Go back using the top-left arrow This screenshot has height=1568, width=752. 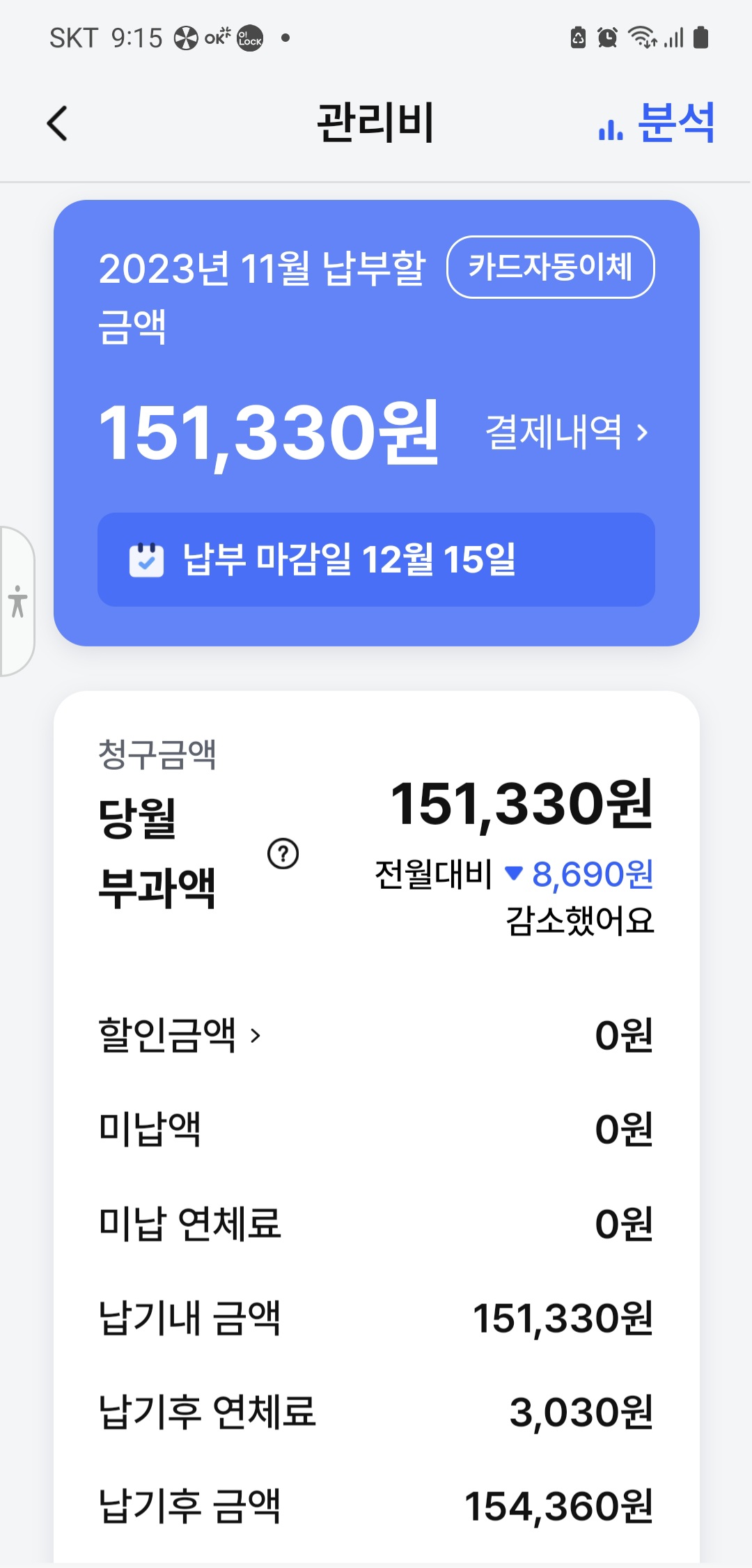[x=58, y=124]
